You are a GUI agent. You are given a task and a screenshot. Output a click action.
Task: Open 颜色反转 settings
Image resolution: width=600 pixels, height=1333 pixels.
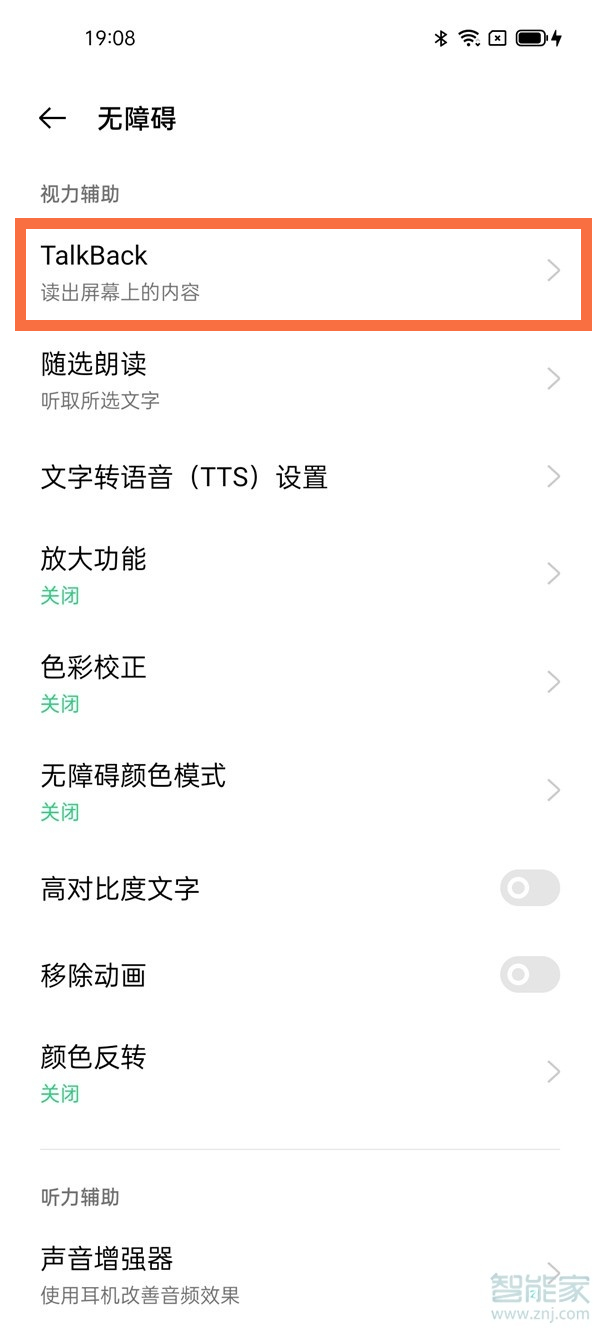click(300, 1073)
